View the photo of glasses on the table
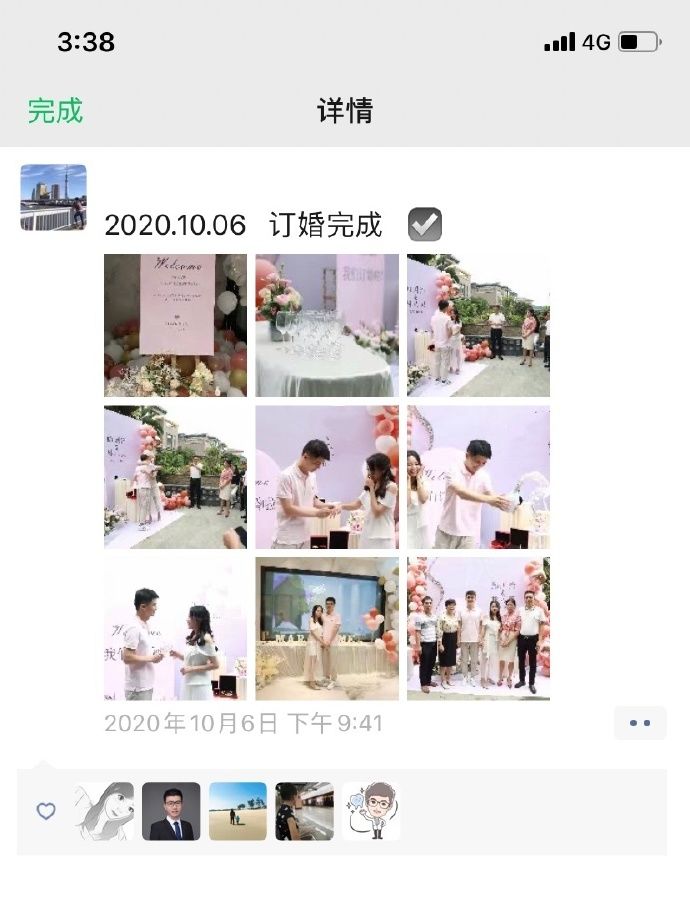Image resolution: width=690 pixels, height=906 pixels. tap(327, 325)
